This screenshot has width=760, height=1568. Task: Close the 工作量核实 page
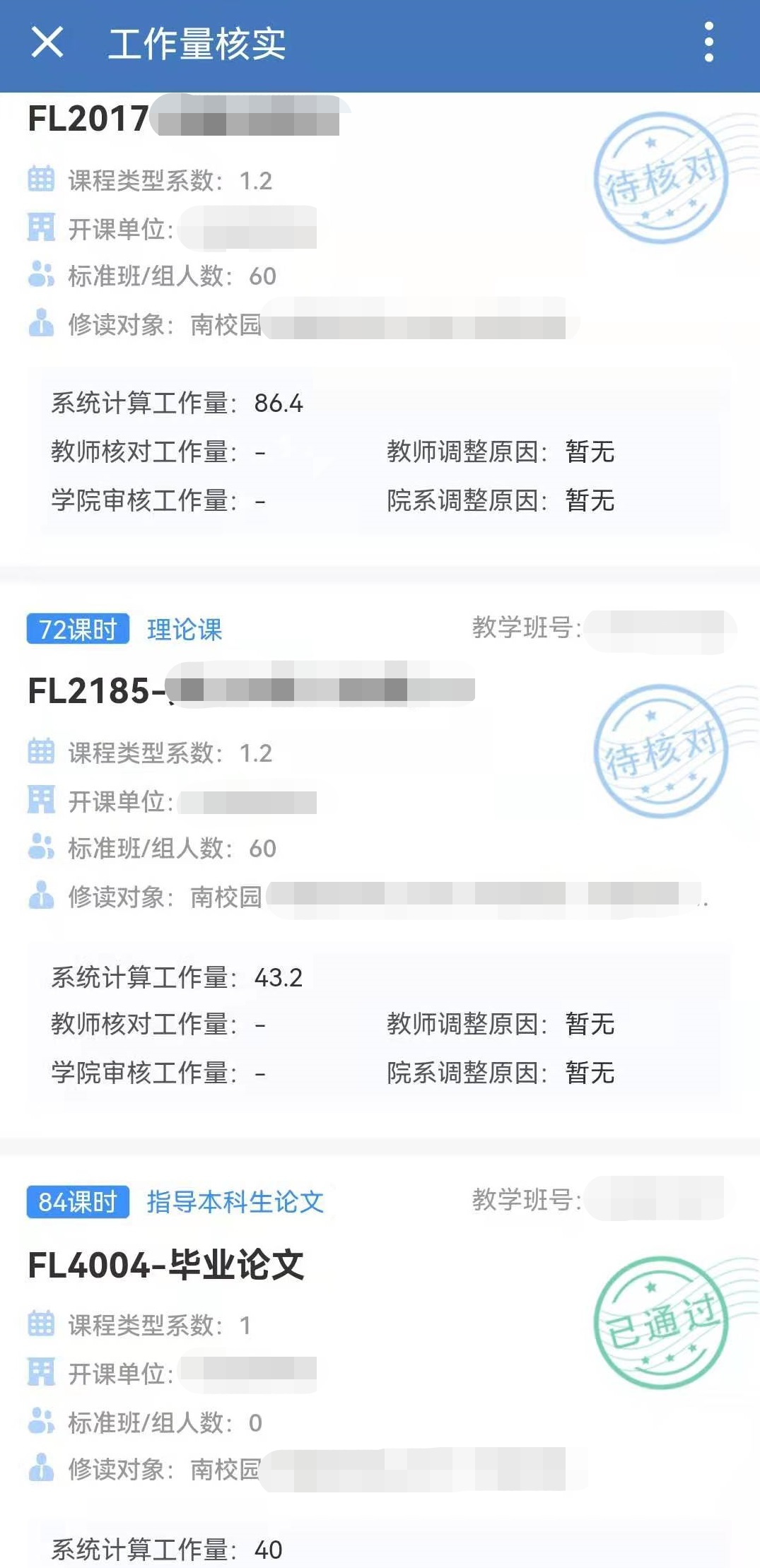(x=47, y=42)
